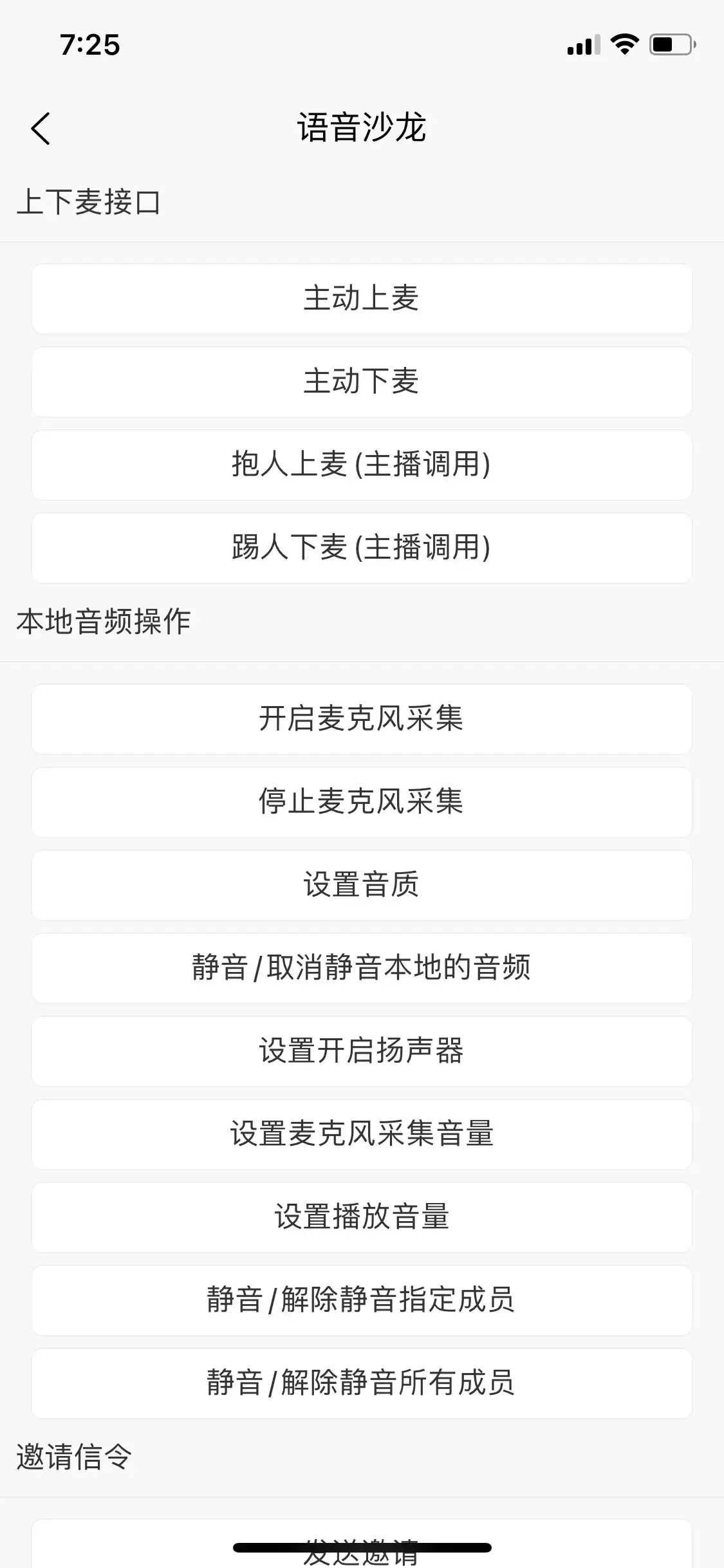Go back from 语音沙龙 screen
The height and width of the screenshot is (1568, 724).
(40, 128)
